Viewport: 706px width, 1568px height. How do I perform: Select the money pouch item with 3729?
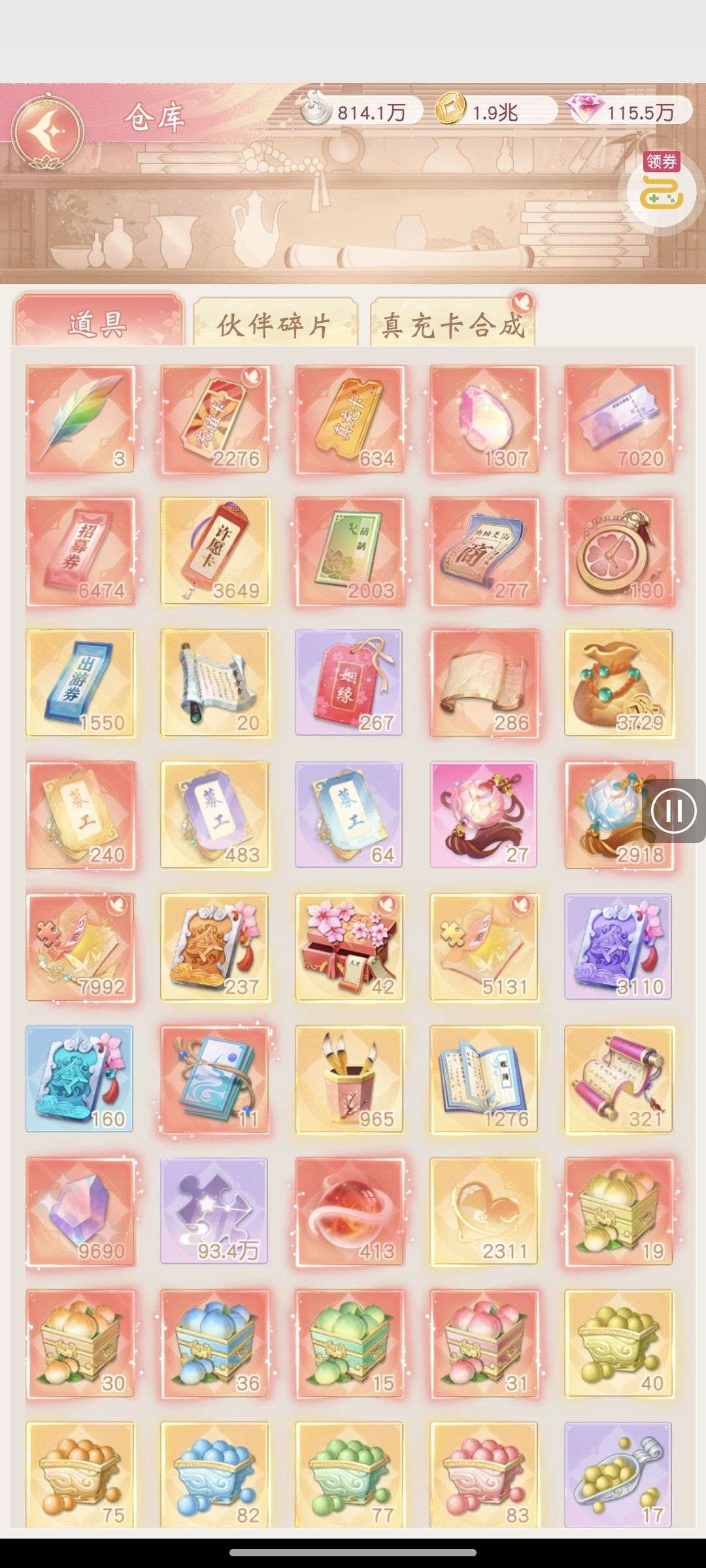(618, 683)
